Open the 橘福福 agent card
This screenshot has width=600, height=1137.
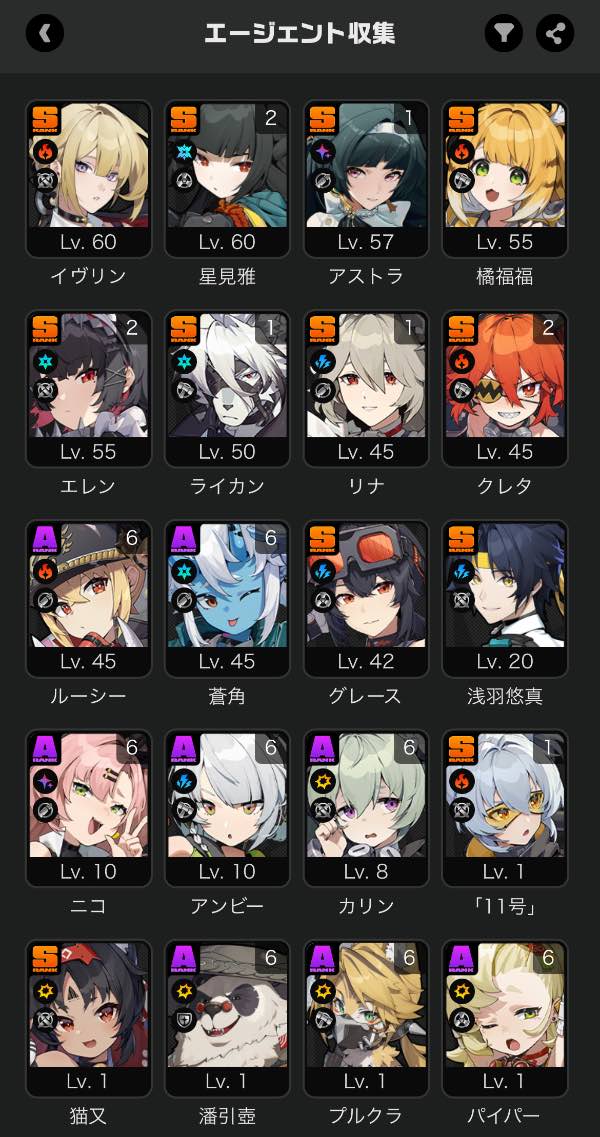(505, 179)
